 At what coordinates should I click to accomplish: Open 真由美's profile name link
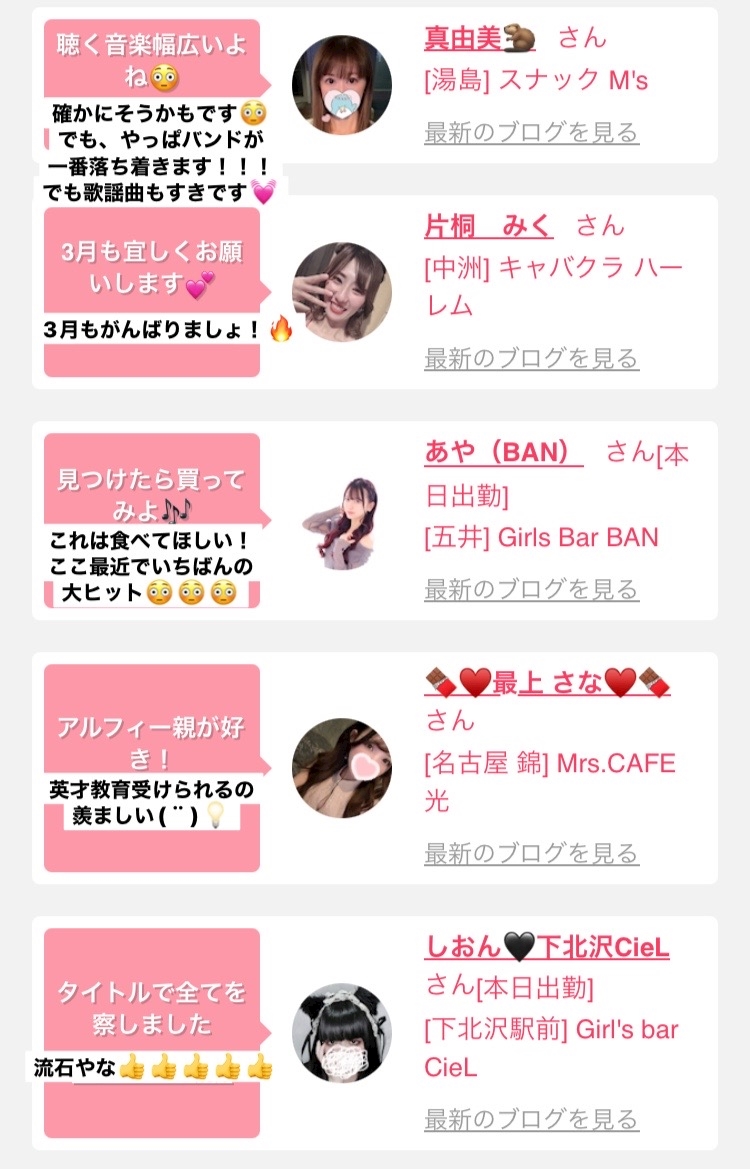point(480,38)
